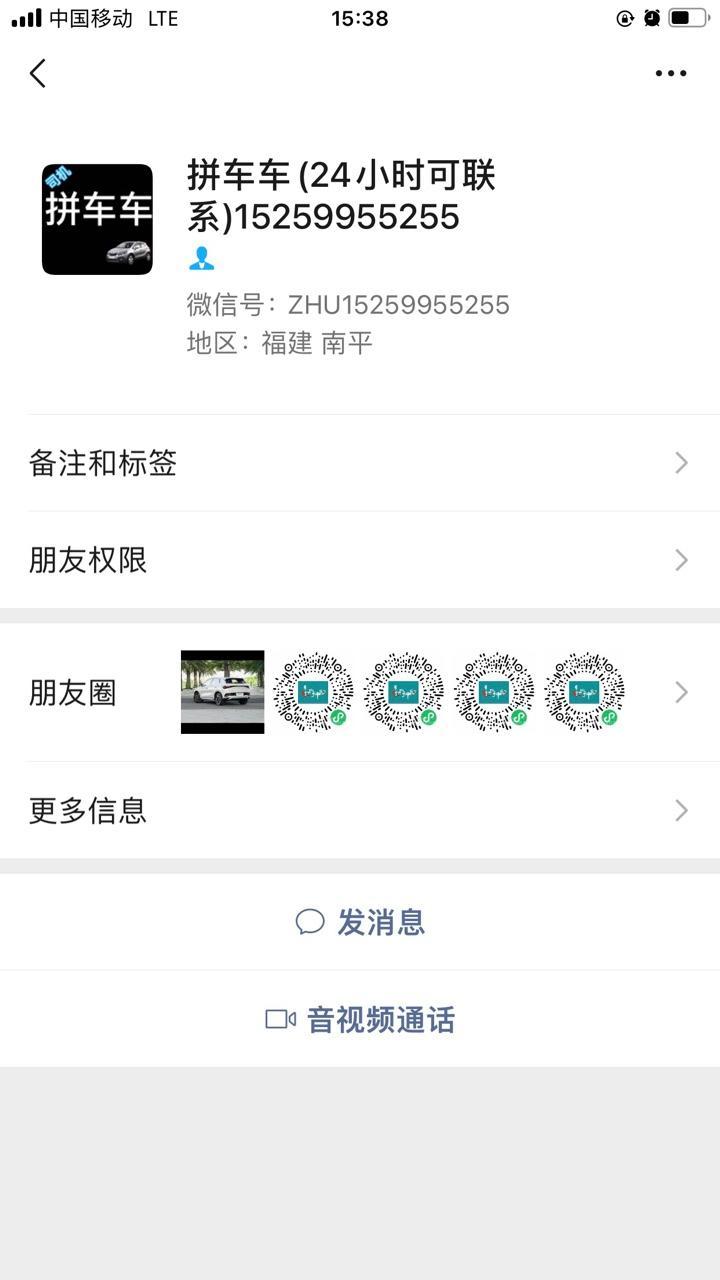Open the 更多信息 row
The width and height of the screenshot is (720, 1280).
pos(360,810)
